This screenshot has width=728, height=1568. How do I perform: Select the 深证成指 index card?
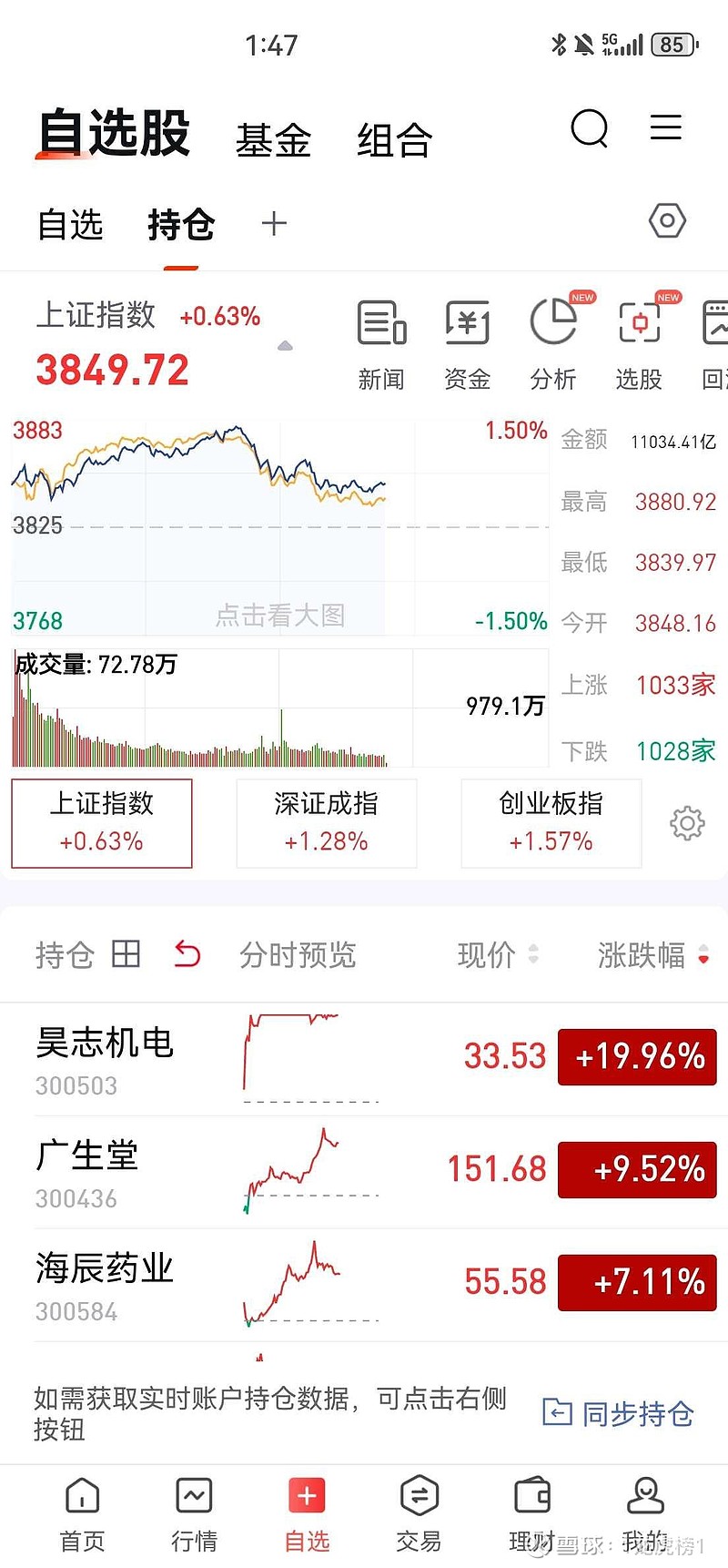click(327, 823)
